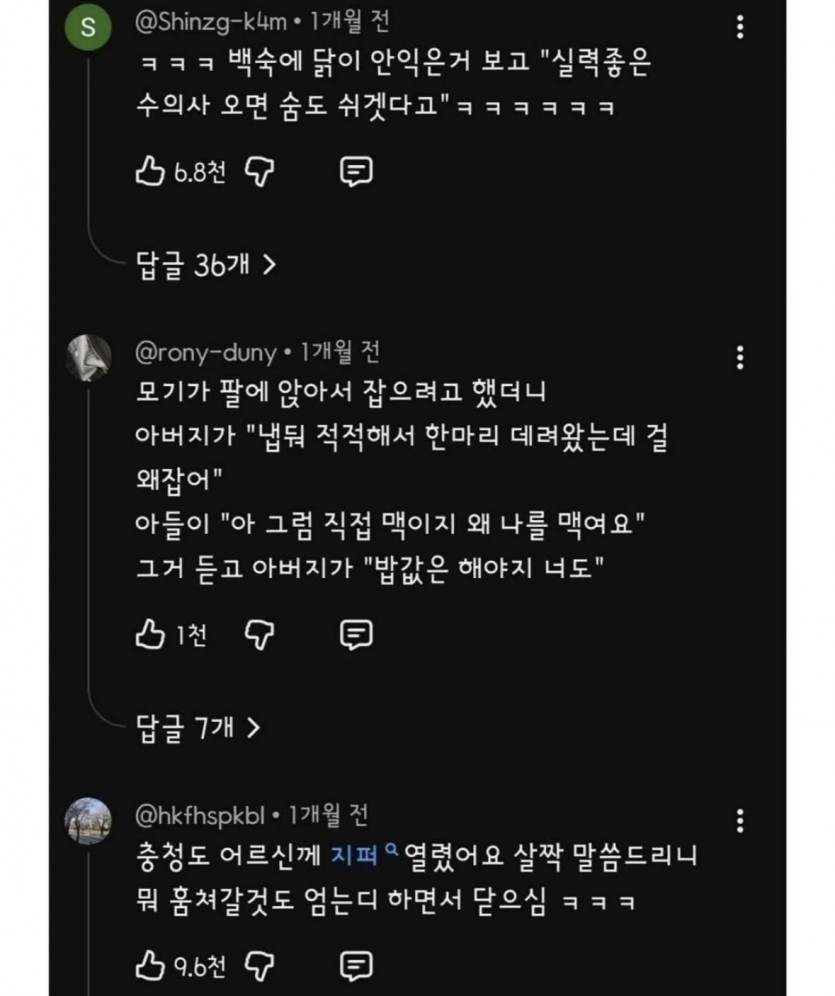Open @hkfhspkbl's profile picture

pyautogui.click(x=88, y=821)
